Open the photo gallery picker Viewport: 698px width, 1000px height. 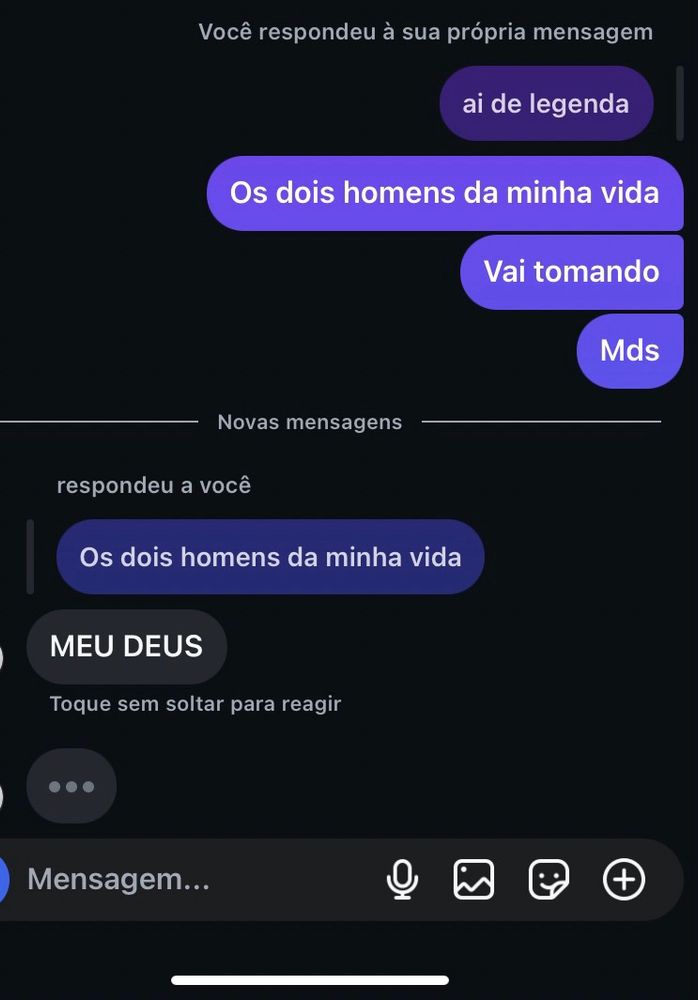(x=474, y=880)
